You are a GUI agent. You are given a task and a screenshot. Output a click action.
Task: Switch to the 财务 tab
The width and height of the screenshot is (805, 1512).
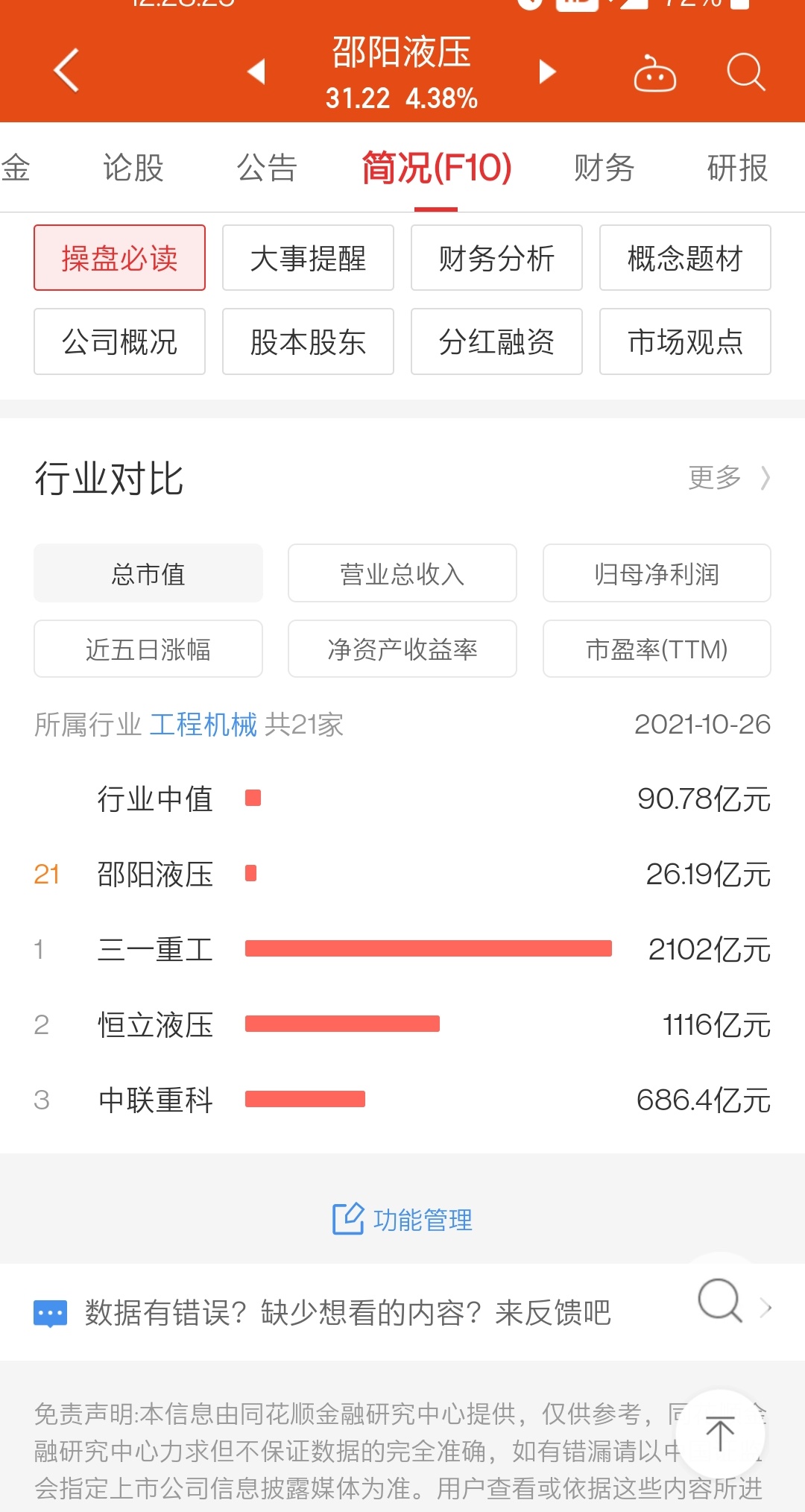pos(604,168)
